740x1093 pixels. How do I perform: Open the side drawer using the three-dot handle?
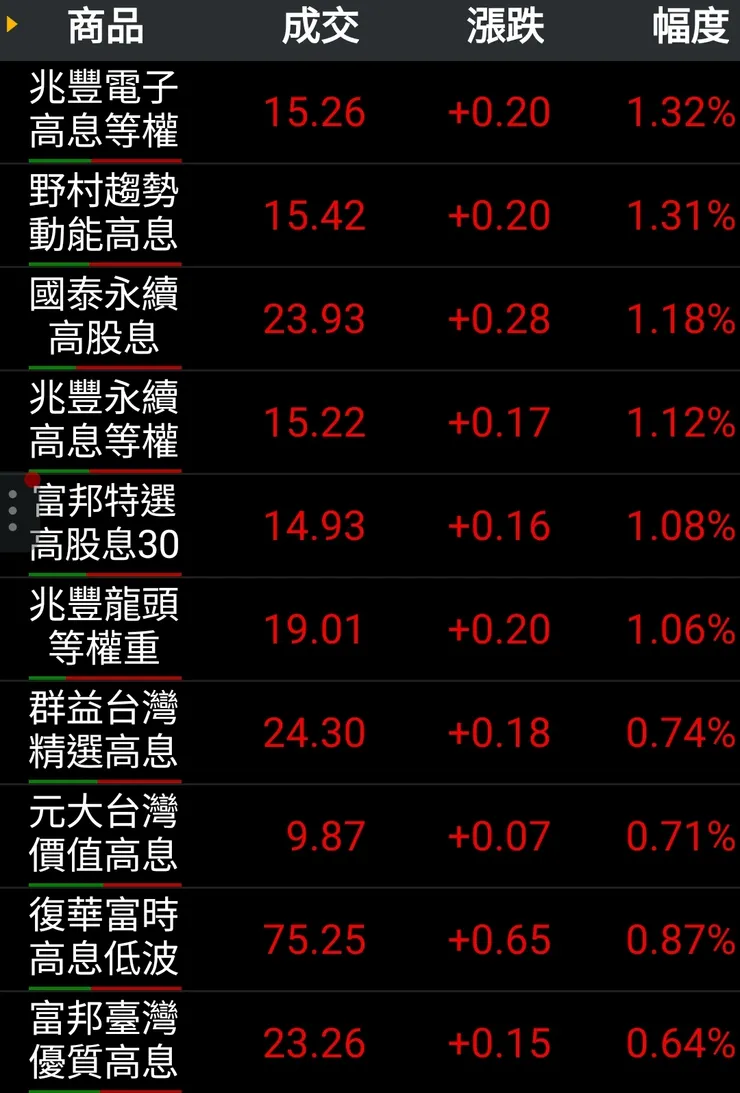click(10, 512)
